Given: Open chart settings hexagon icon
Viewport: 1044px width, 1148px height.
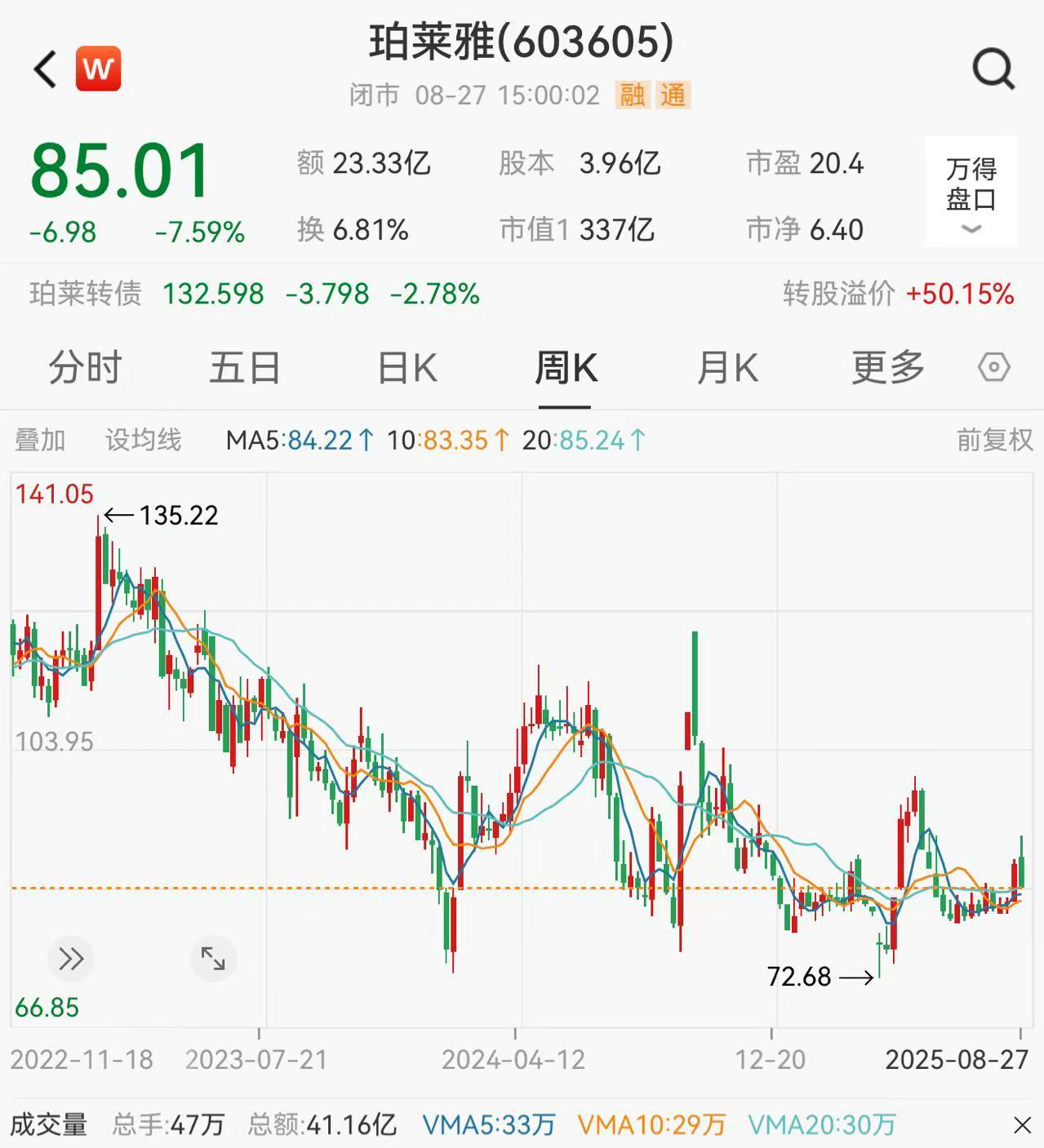Looking at the screenshot, I should [x=993, y=368].
